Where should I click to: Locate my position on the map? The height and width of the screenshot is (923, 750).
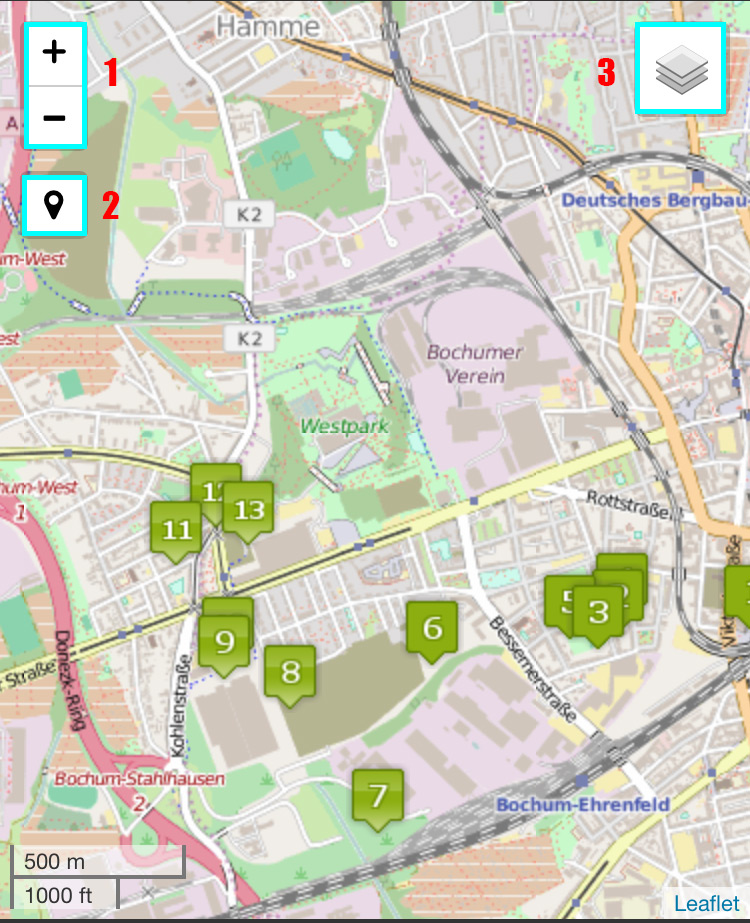click(55, 206)
